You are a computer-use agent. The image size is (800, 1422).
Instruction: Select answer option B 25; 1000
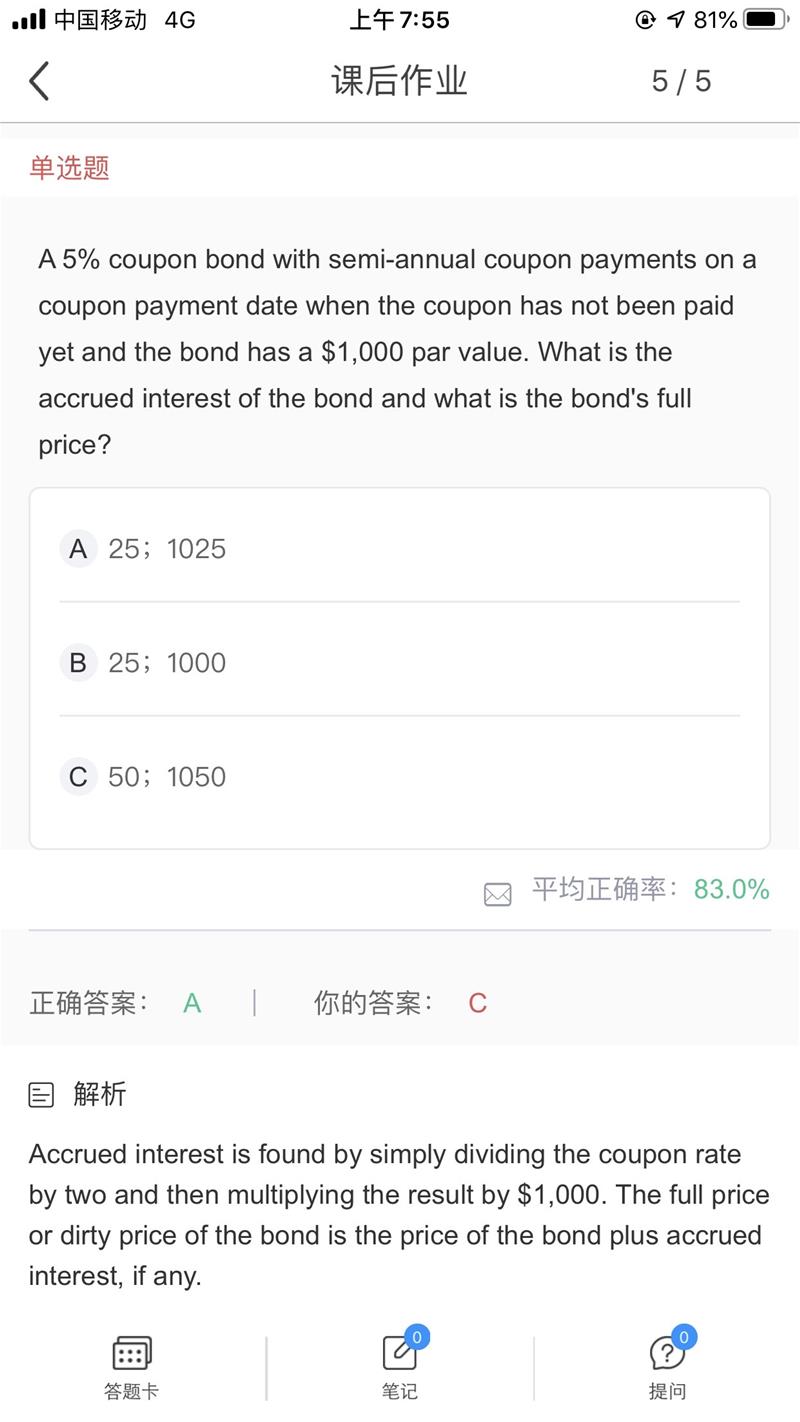[400, 662]
